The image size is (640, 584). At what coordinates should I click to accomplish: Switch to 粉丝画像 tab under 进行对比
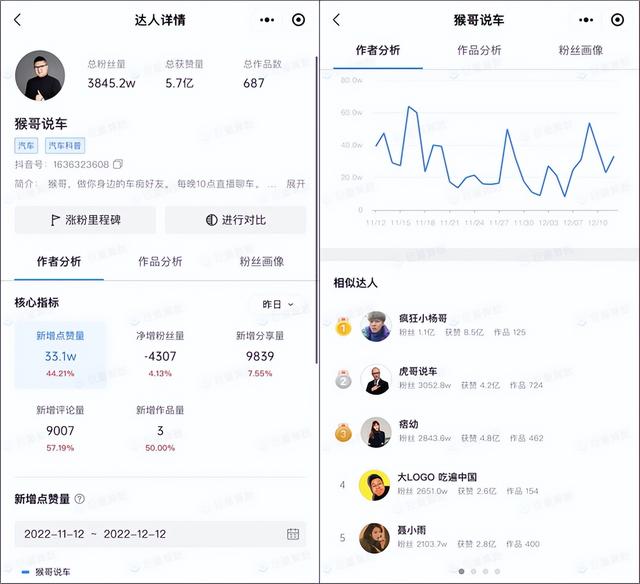coord(261,262)
